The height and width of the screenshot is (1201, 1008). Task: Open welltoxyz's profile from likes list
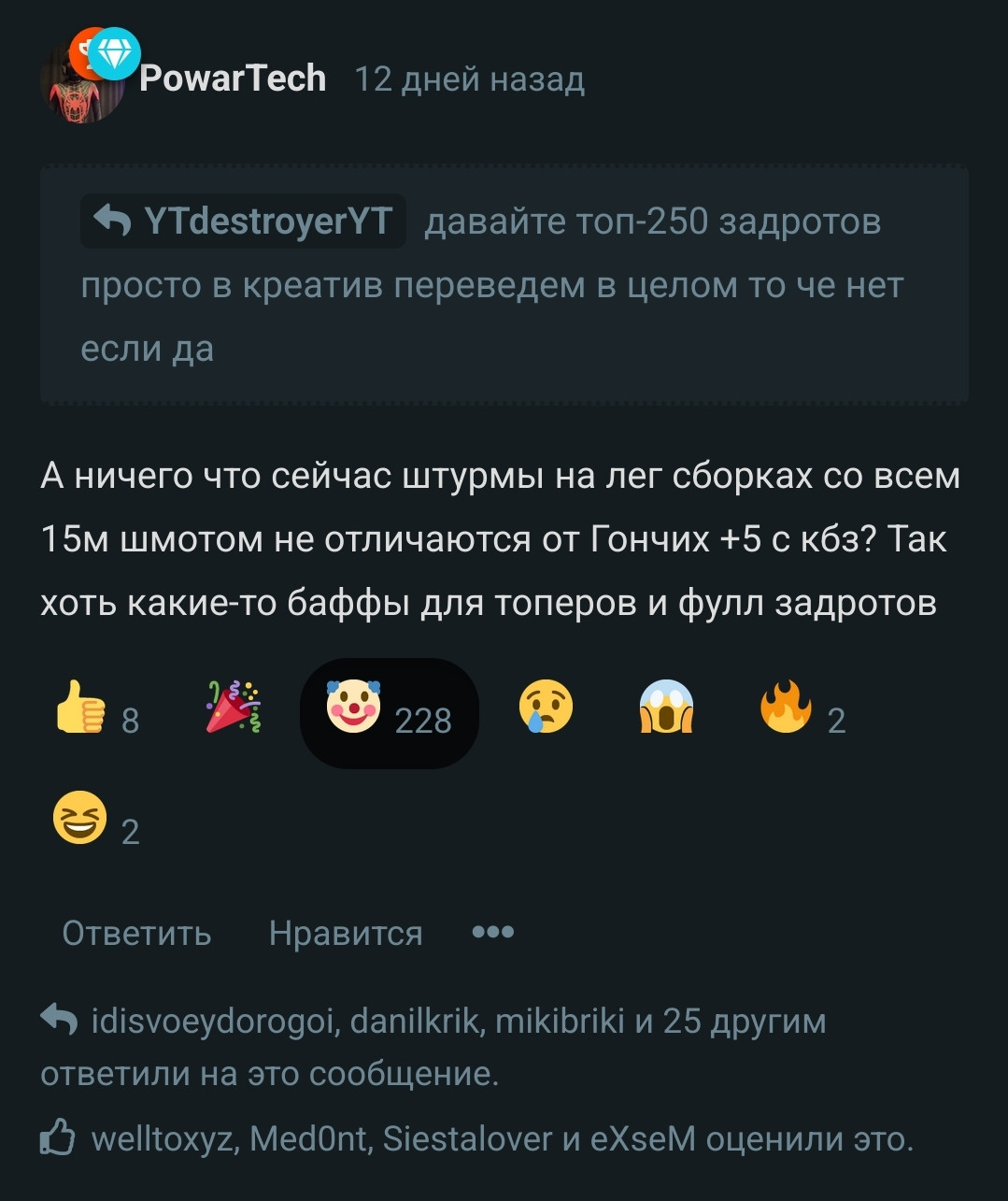click(163, 1138)
